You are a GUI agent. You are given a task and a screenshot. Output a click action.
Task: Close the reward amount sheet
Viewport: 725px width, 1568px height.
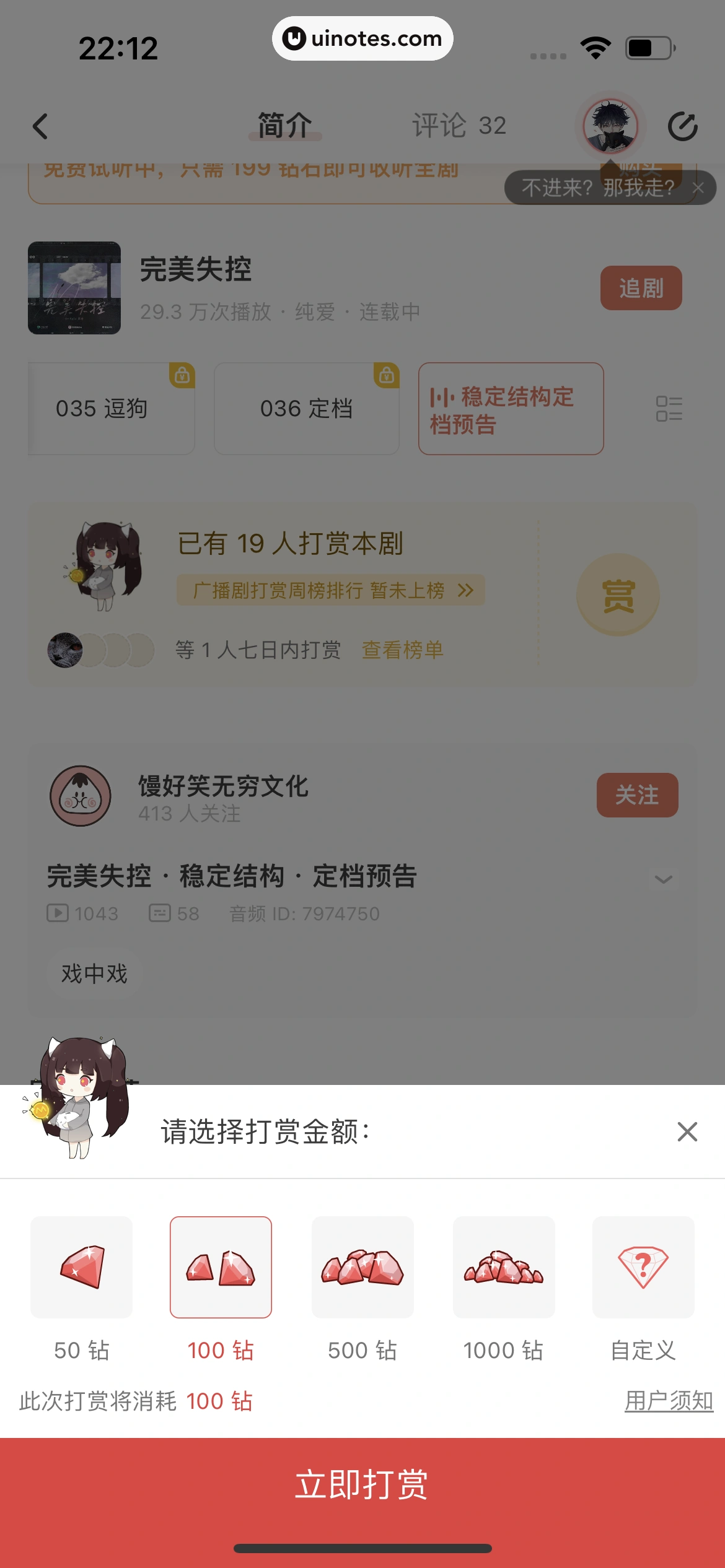pyautogui.click(x=687, y=1132)
